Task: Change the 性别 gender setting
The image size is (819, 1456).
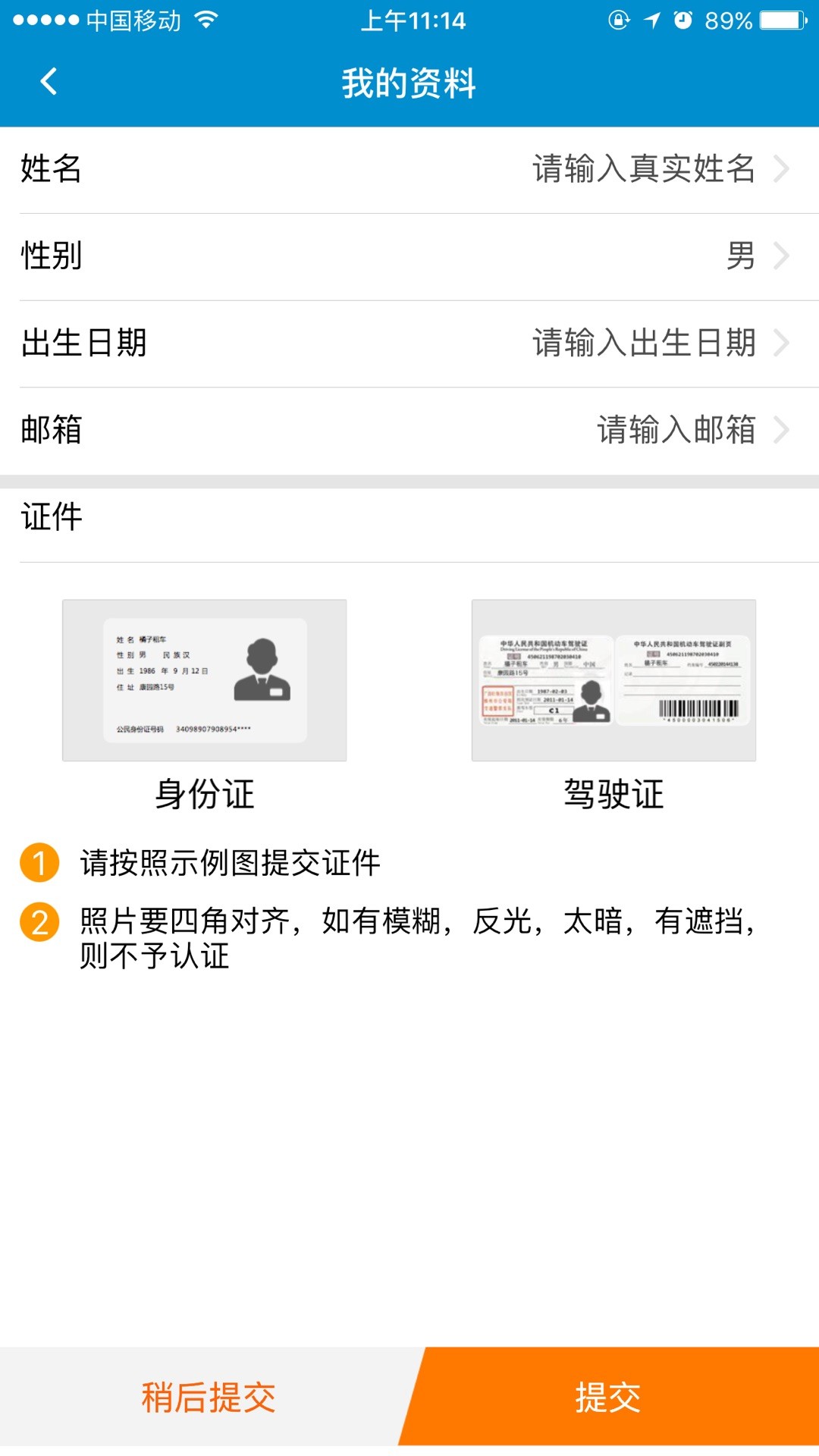Action: coord(409,256)
